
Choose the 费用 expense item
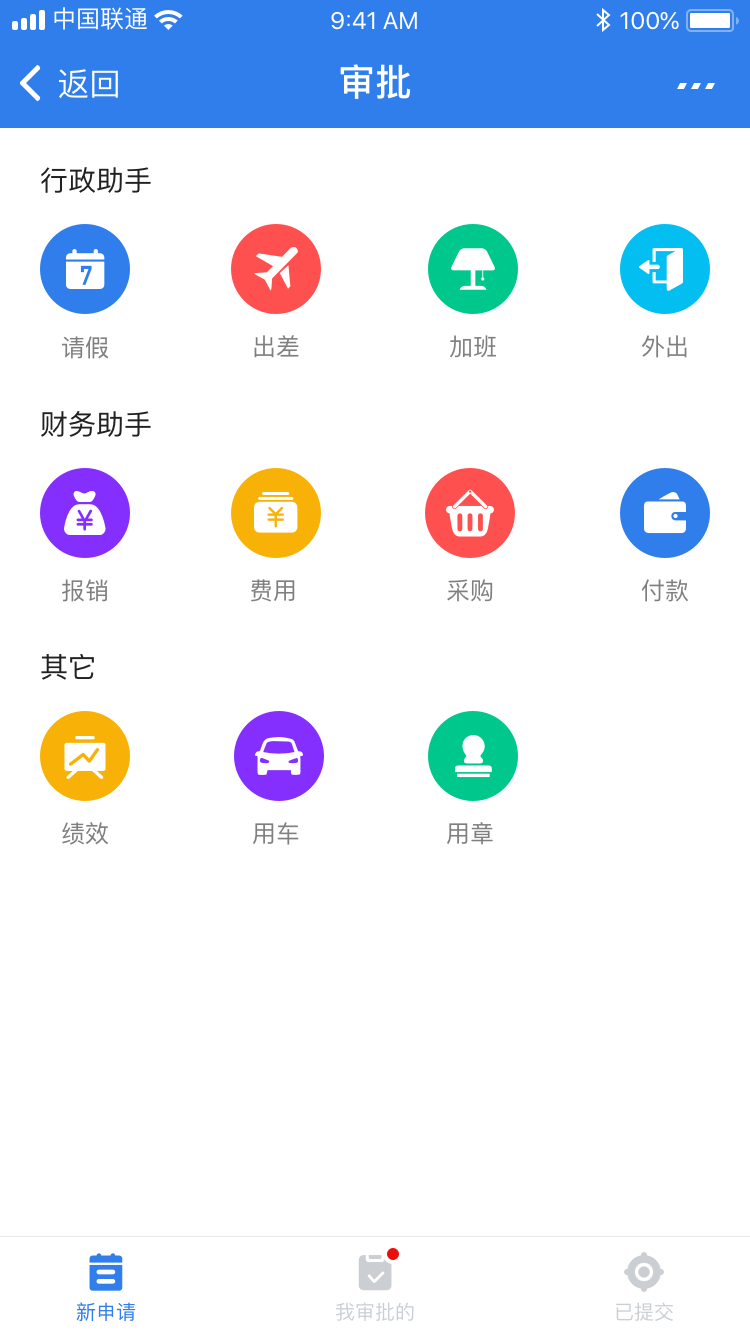pyautogui.click(x=276, y=513)
